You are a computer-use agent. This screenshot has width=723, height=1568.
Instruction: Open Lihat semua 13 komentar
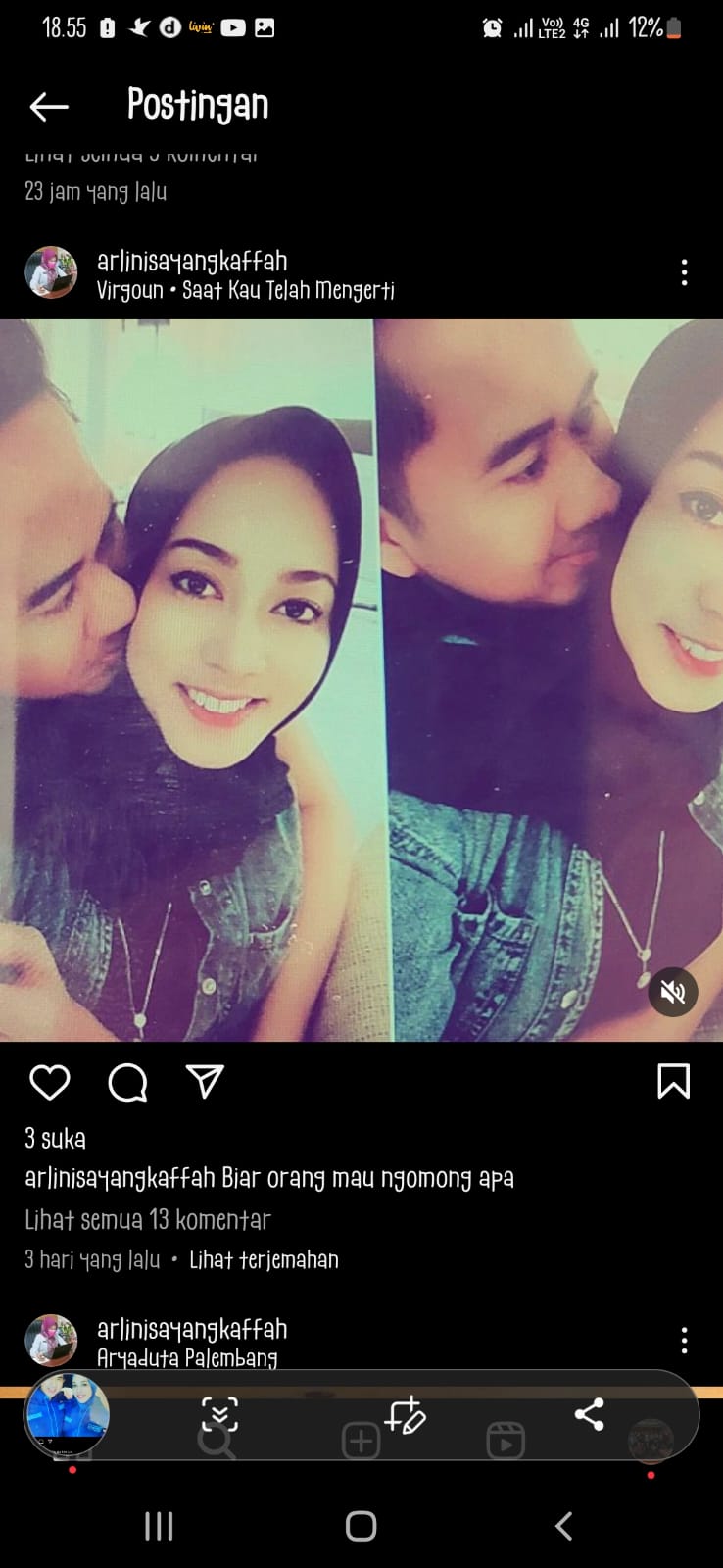[x=147, y=1220]
